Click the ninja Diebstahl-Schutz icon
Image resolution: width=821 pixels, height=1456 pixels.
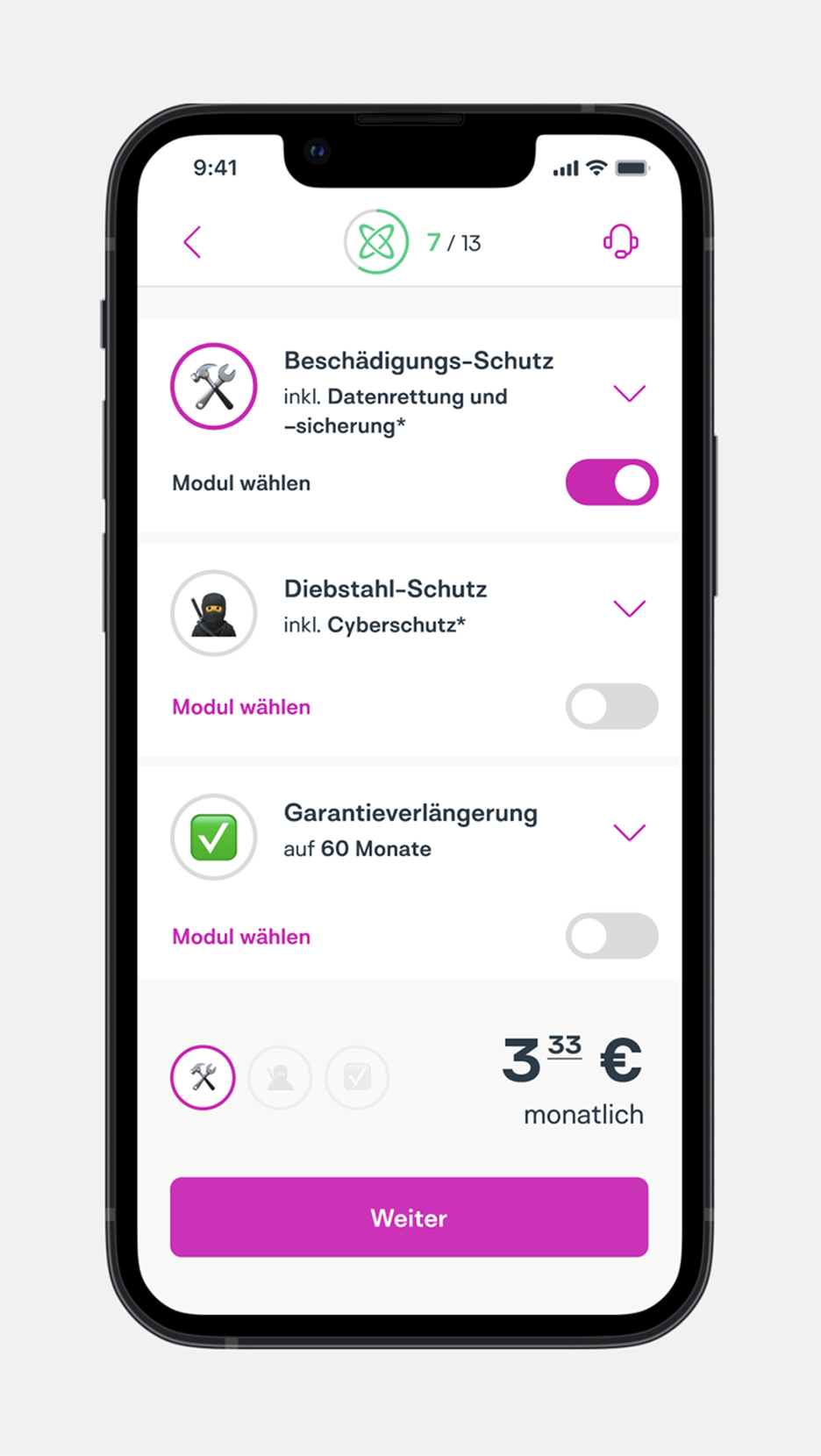[x=214, y=612]
